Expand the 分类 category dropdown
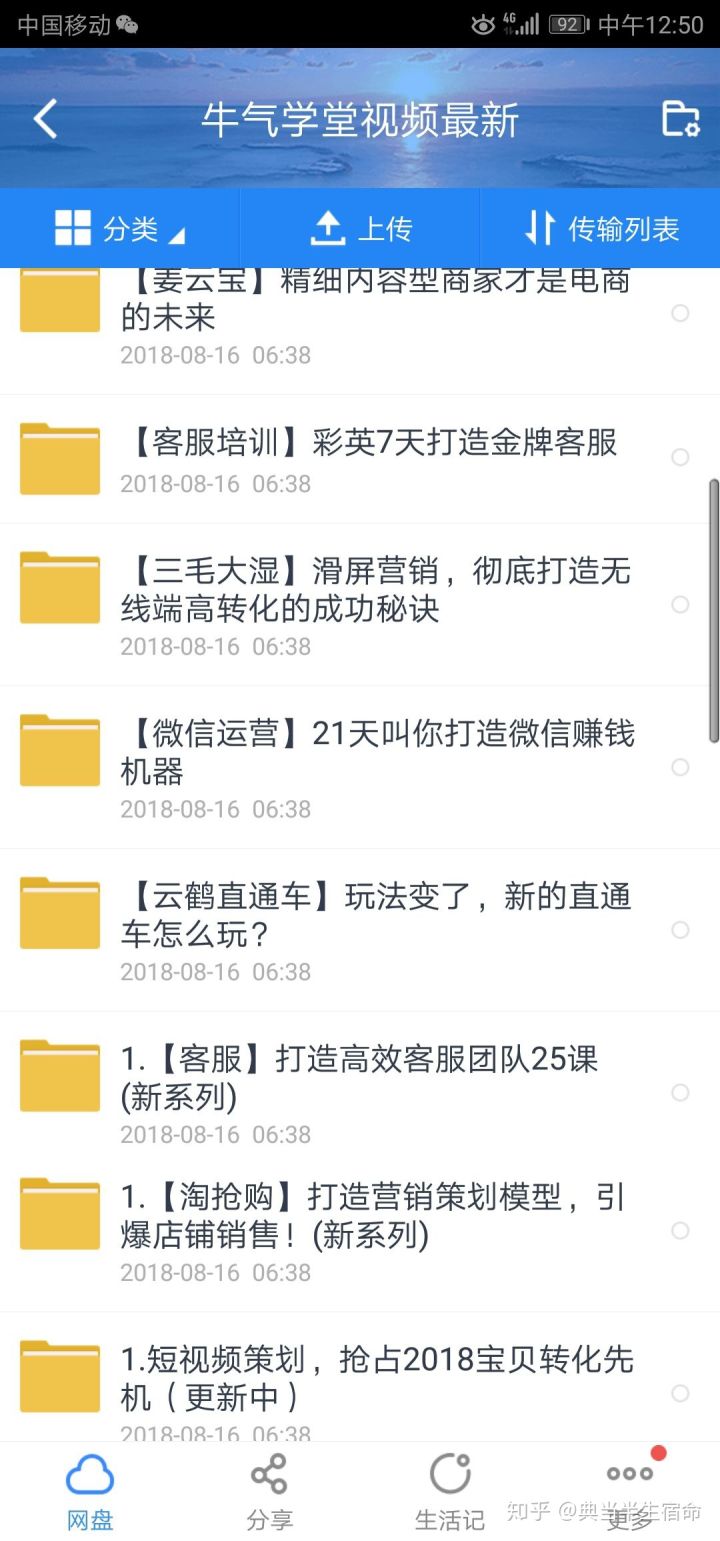Image resolution: width=720 pixels, height=1541 pixels. 120,229
